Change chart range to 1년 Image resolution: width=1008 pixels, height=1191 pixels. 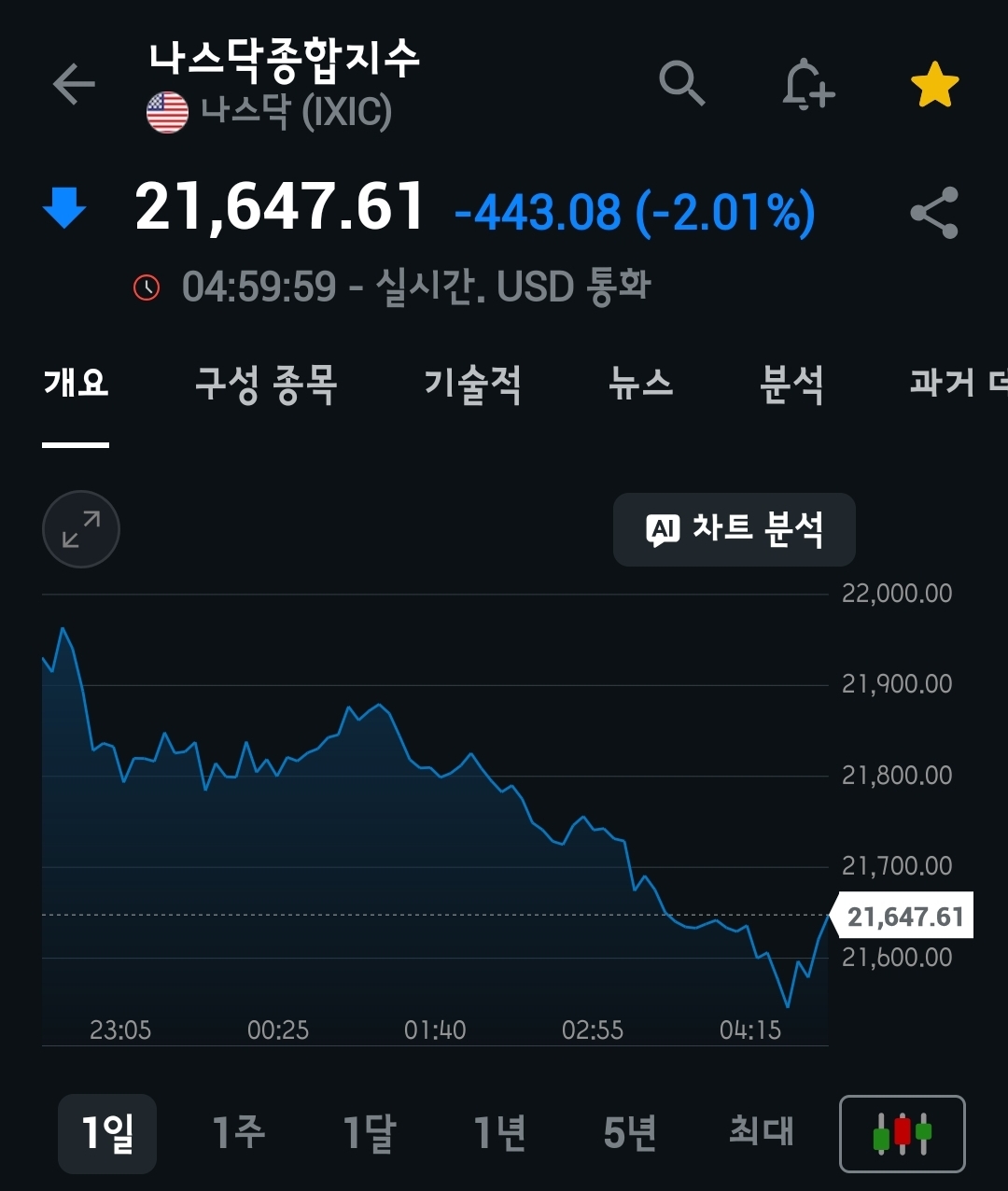point(499,1133)
